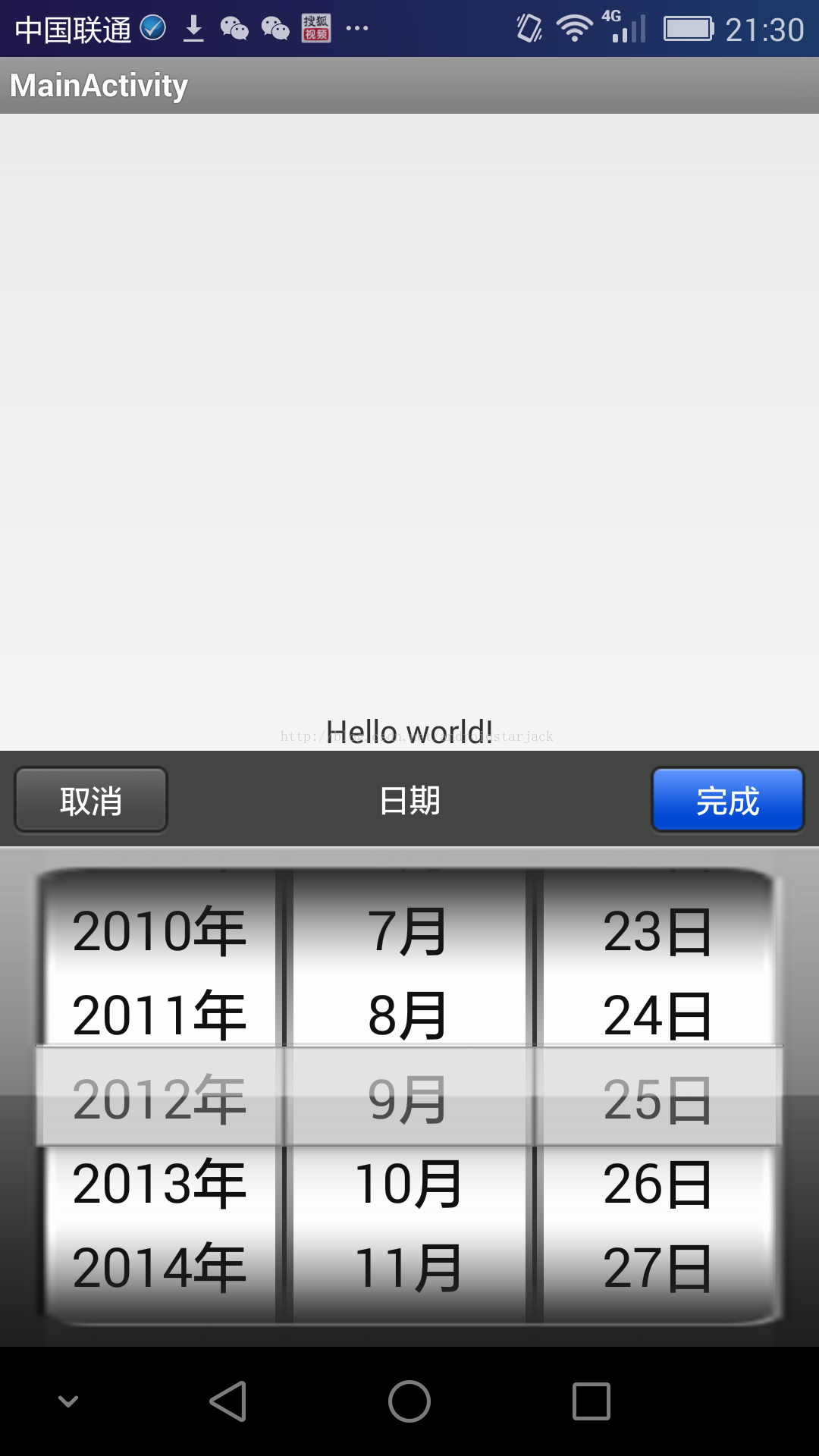The image size is (819, 1456).
Task: Go to the home screen
Action: tap(409, 1401)
